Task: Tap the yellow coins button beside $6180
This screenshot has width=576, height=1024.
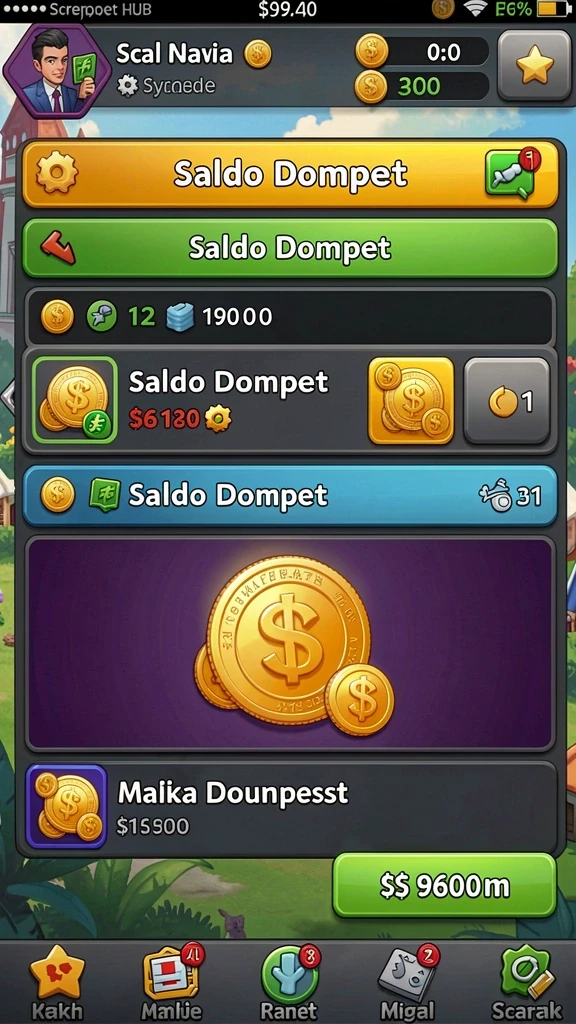Action: pos(411,400)
